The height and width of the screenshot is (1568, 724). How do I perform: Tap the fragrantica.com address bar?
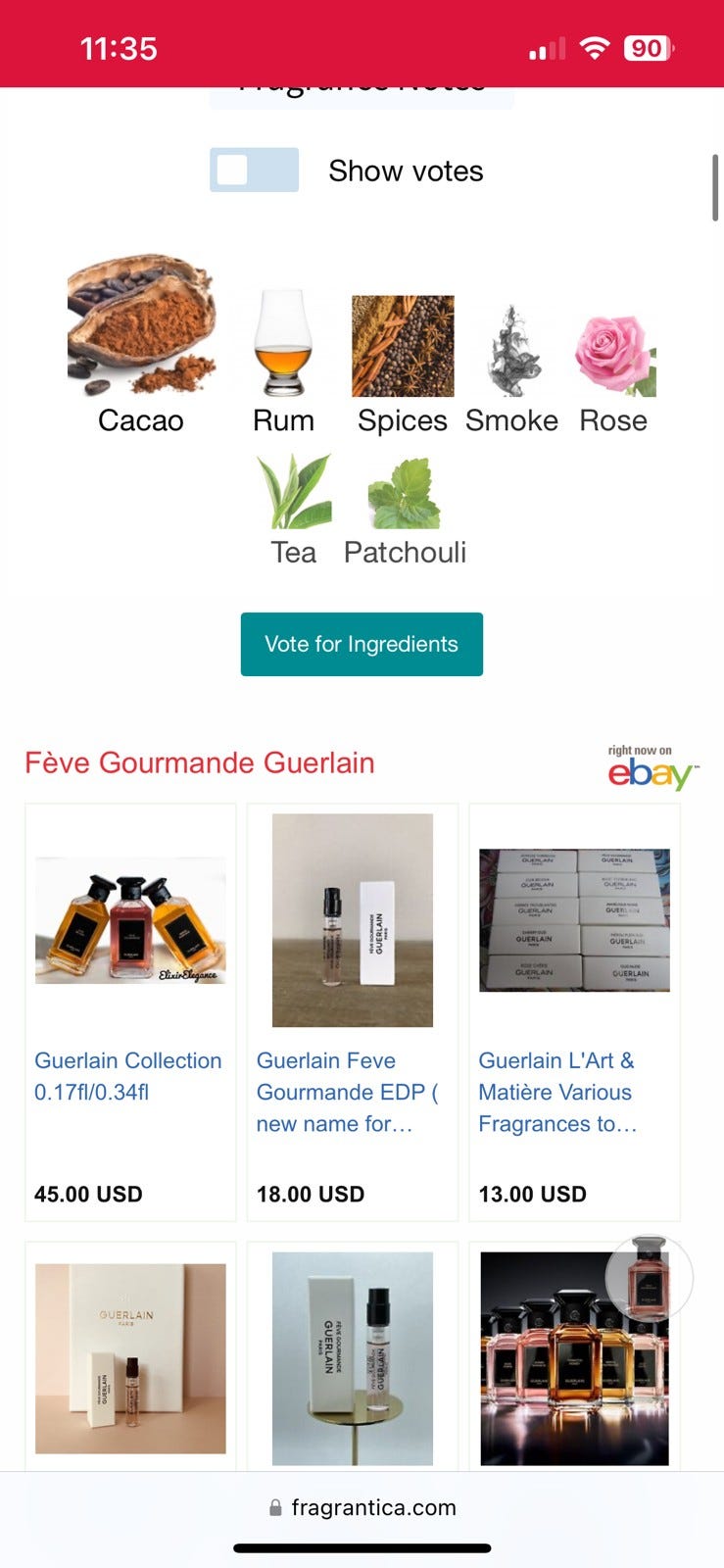pyautogui.click(x=372, y=1507)
